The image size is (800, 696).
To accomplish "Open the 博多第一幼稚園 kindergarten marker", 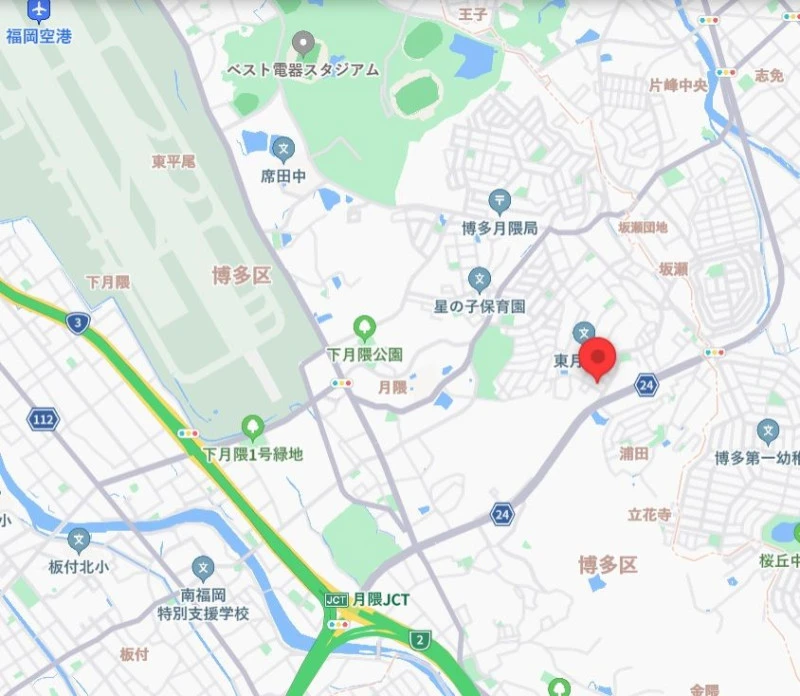I will 768,433.
